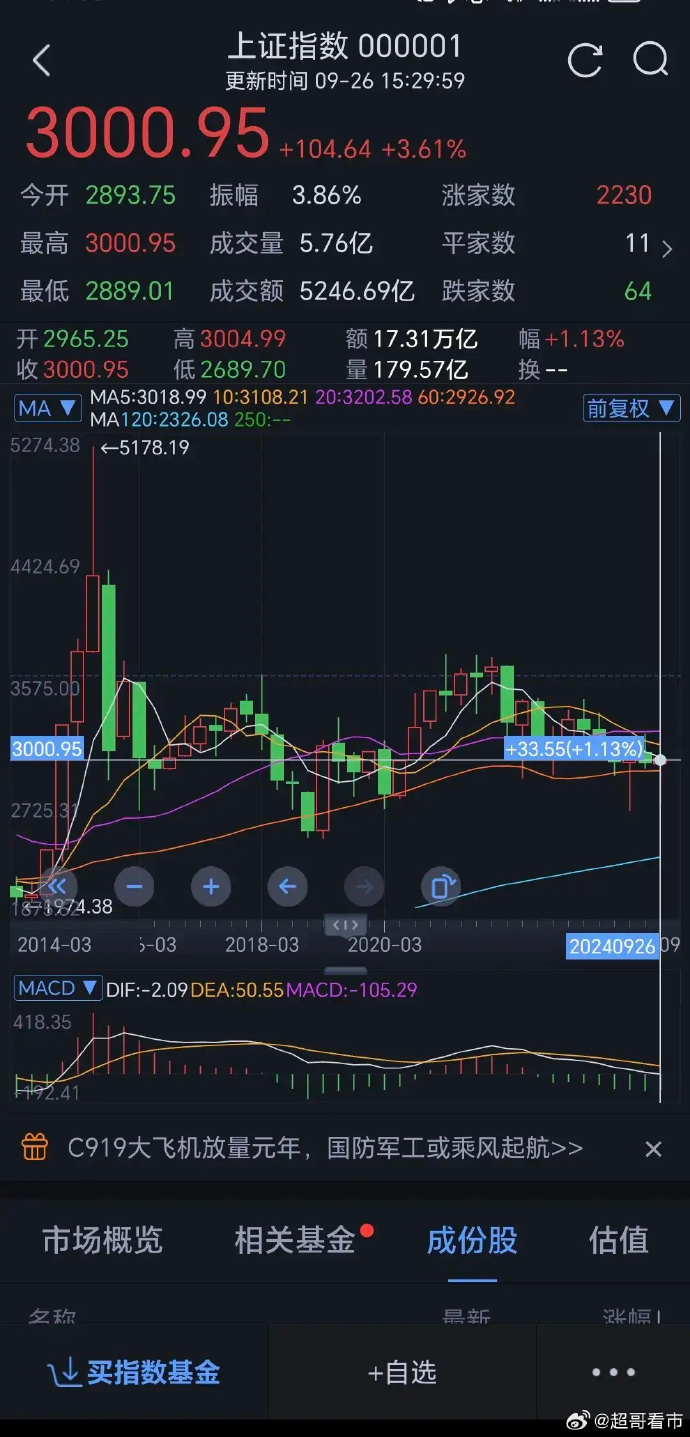Refresh the index quote data

(585, 60)
